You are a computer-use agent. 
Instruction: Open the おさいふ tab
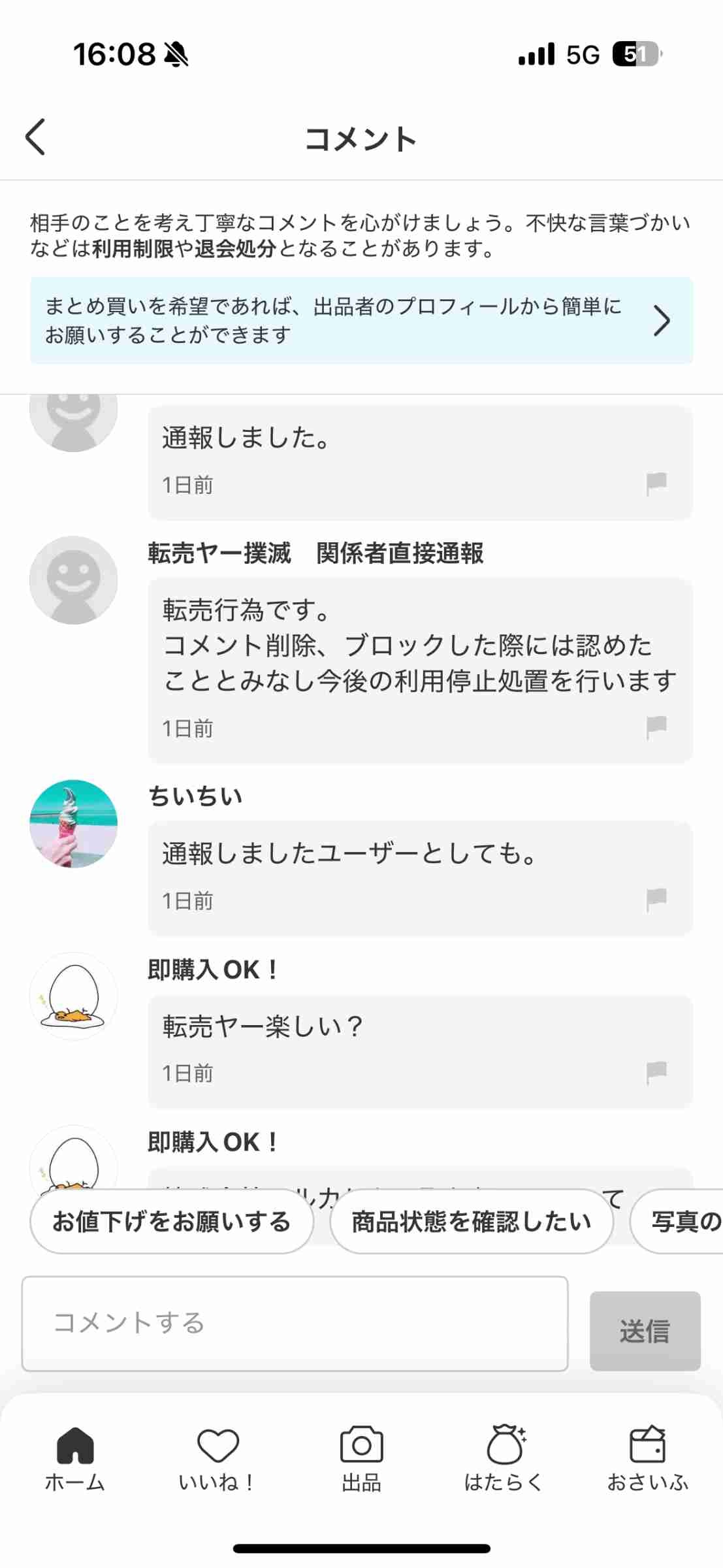coord(648,1459)
